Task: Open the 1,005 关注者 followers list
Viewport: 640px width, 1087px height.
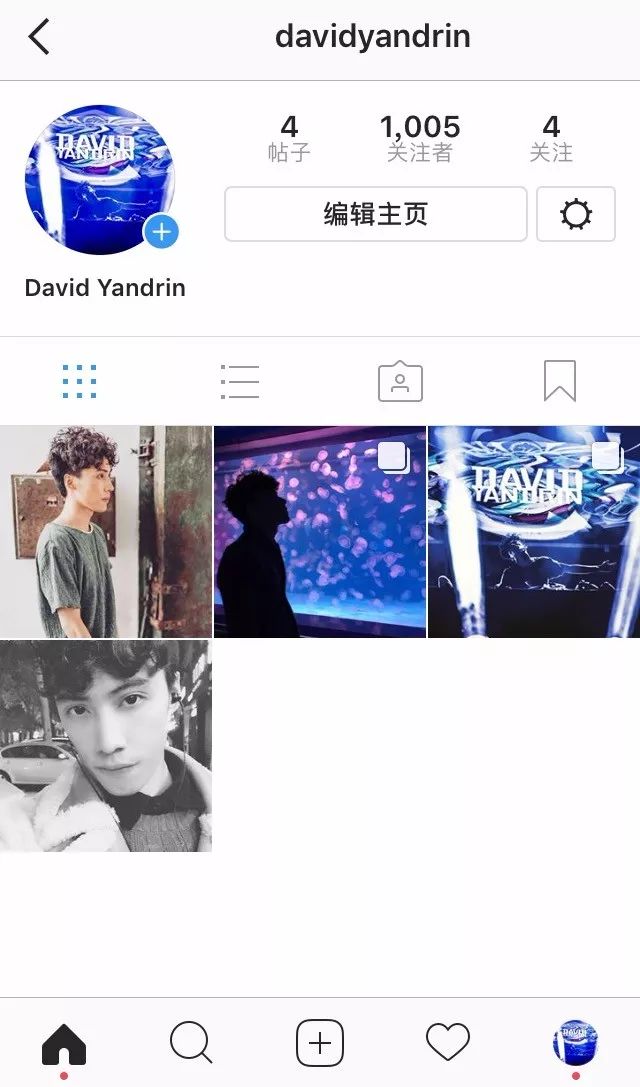Action: (420, 138)
